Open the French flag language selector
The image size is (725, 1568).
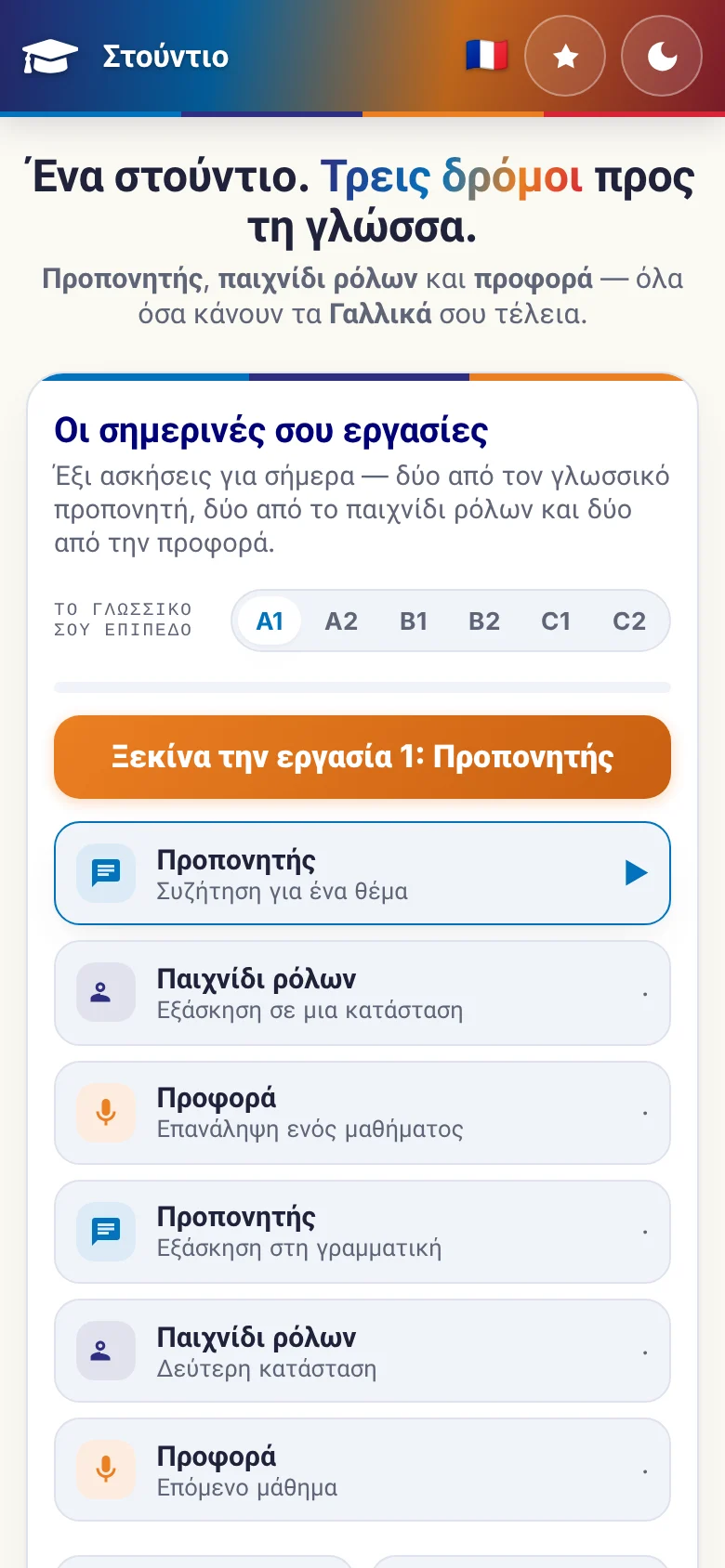[486, 56]
